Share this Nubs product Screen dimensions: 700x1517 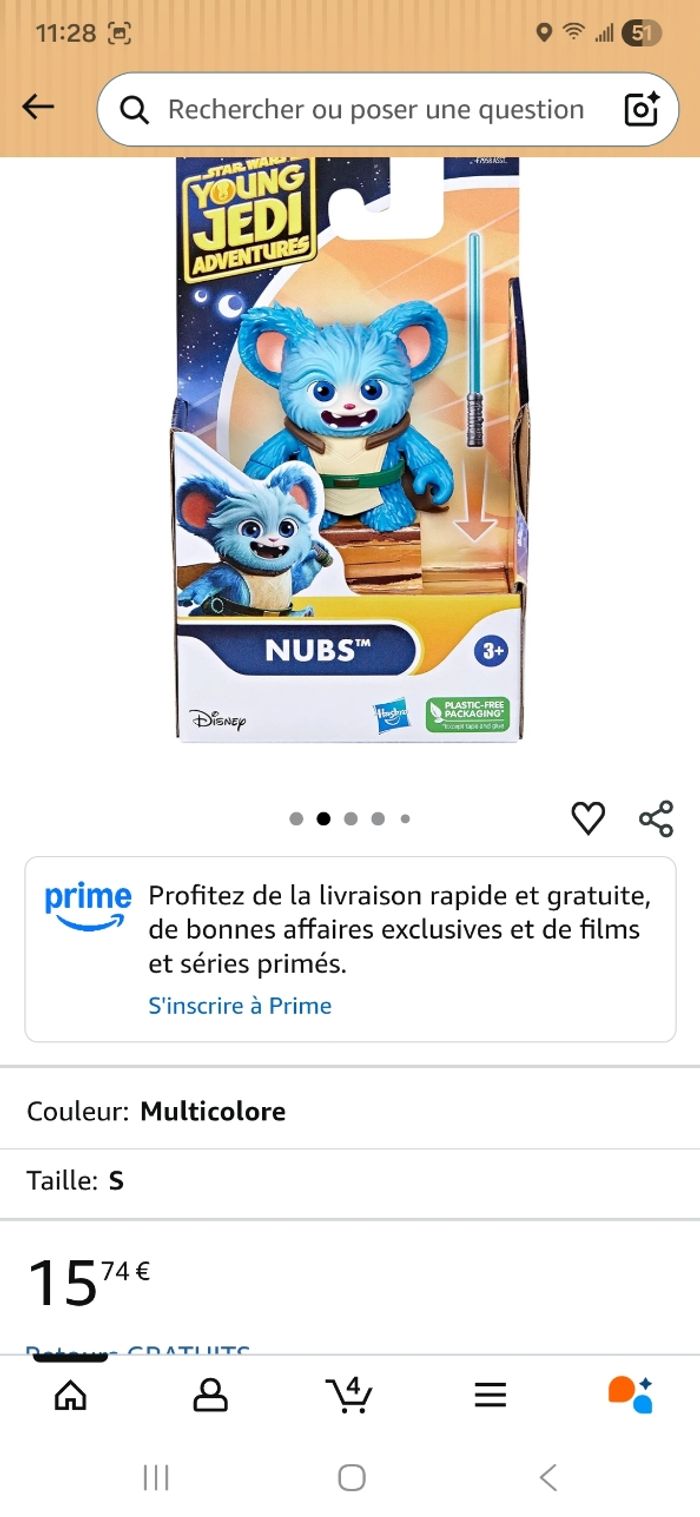(x=656, y=819)
